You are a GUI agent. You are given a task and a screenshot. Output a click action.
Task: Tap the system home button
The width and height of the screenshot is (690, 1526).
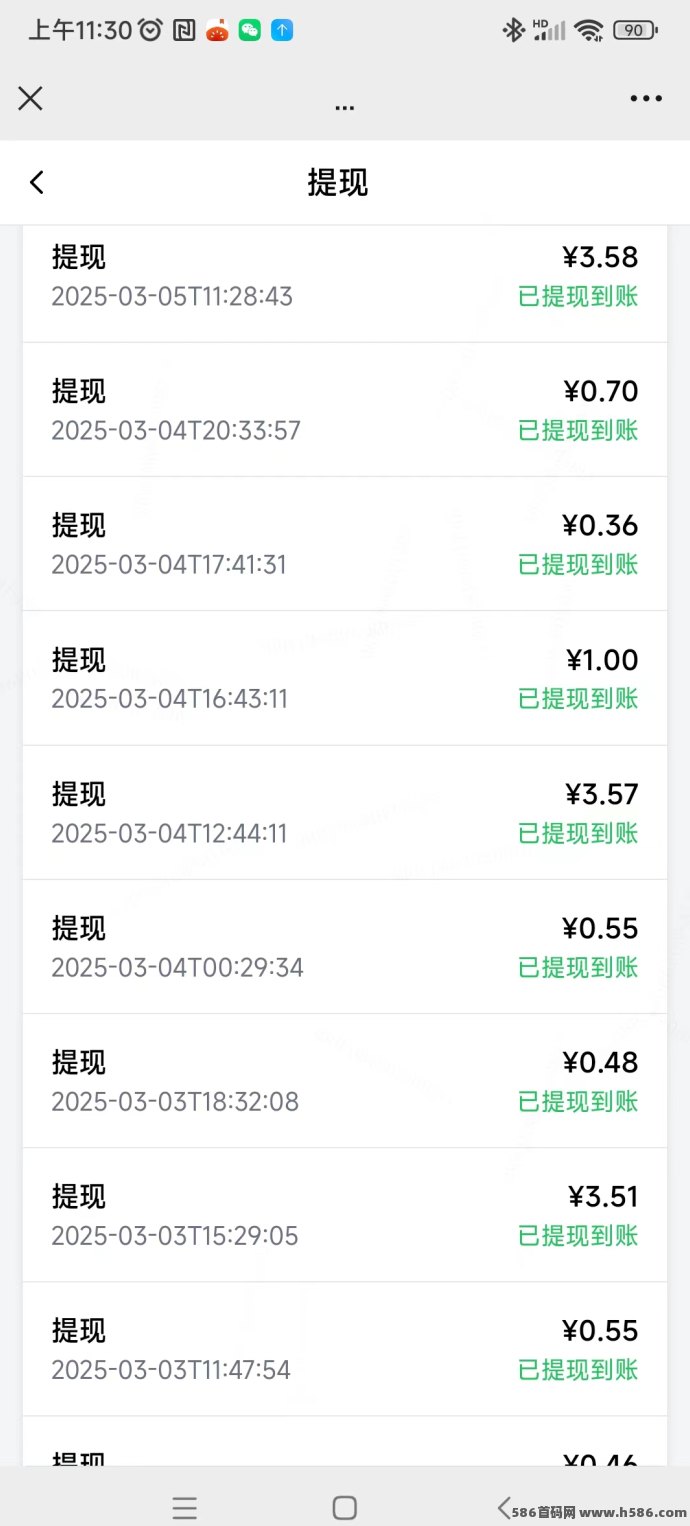coord(345,1508)
